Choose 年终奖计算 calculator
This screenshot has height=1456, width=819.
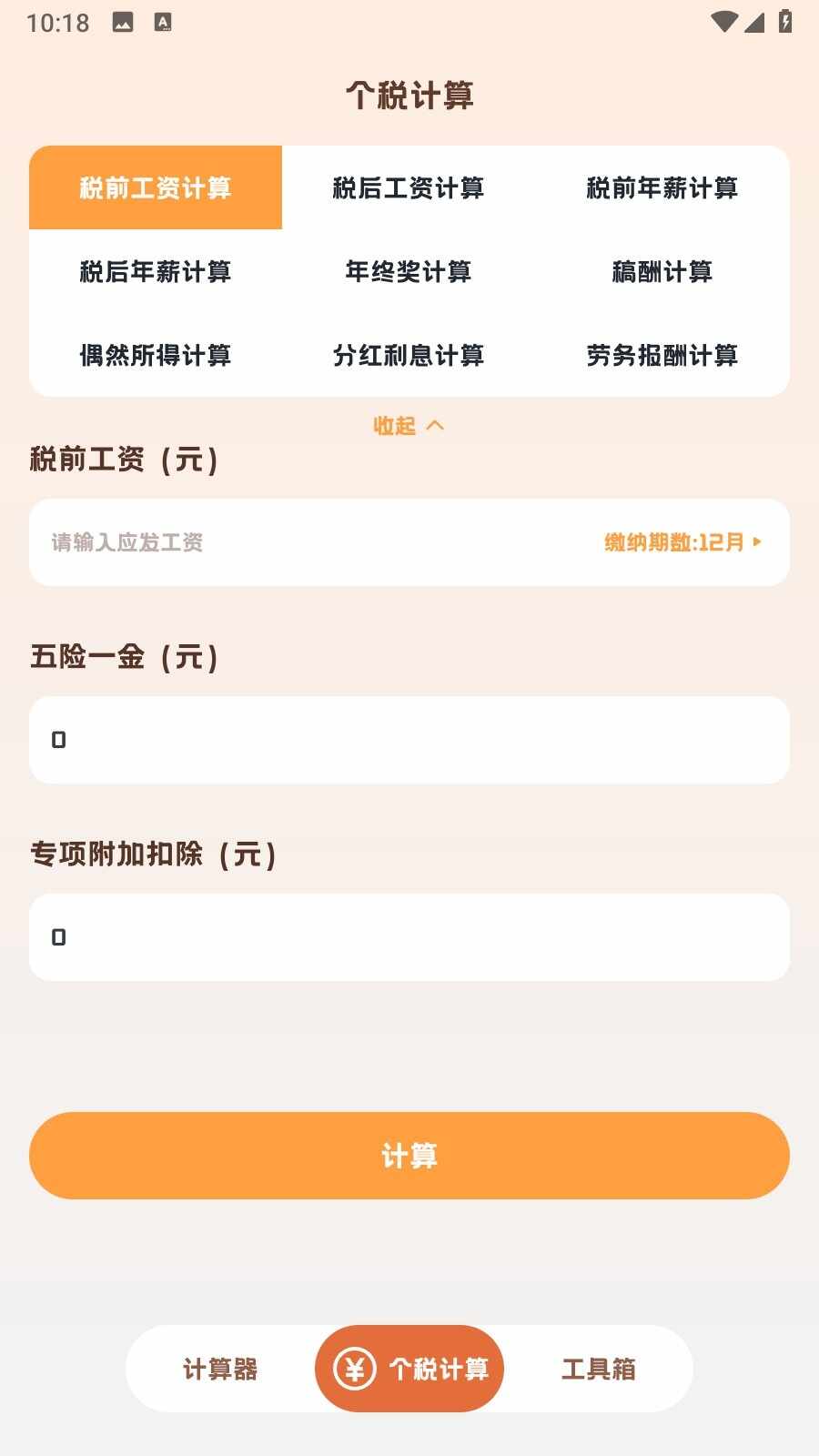pyautogui.click(x=409, y=271)
